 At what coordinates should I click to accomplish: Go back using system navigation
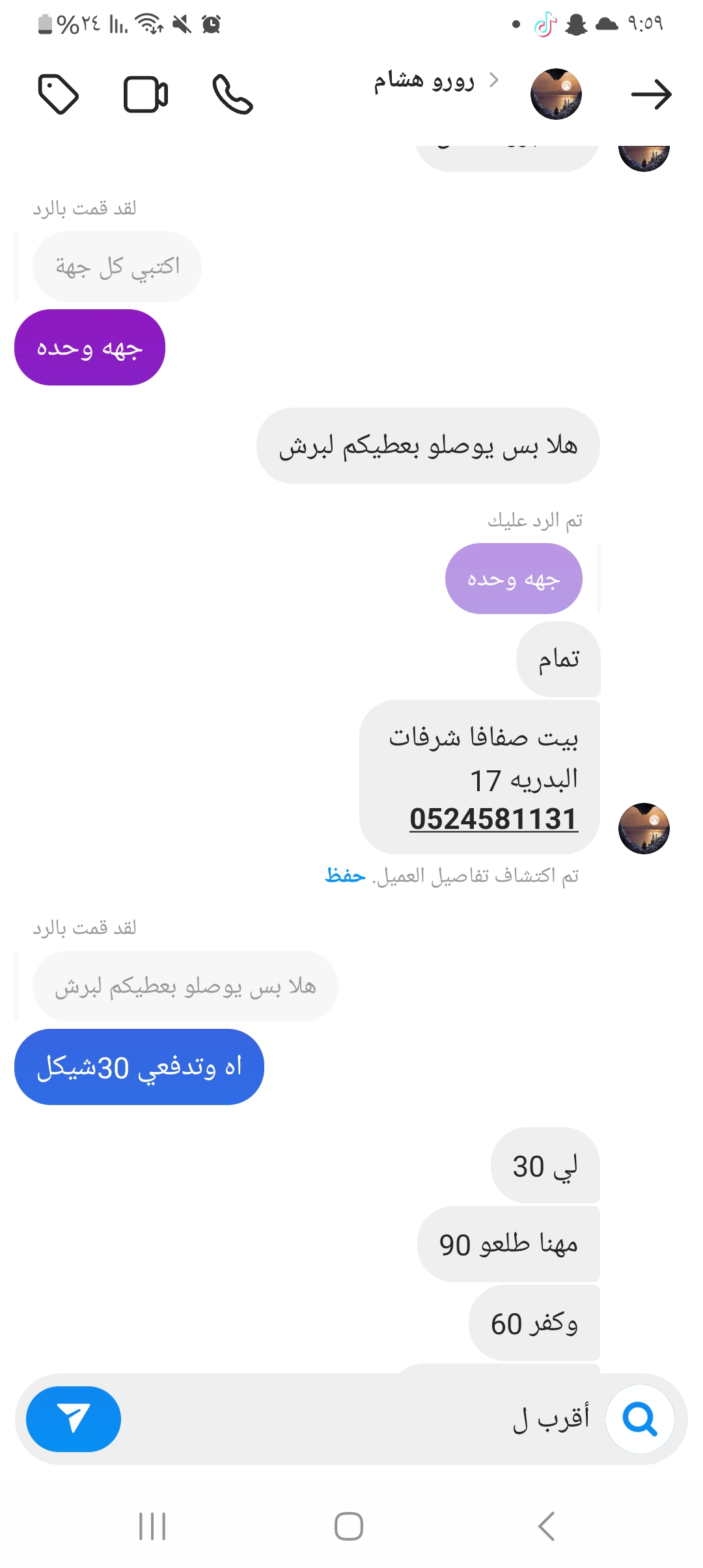point(547,1526)
